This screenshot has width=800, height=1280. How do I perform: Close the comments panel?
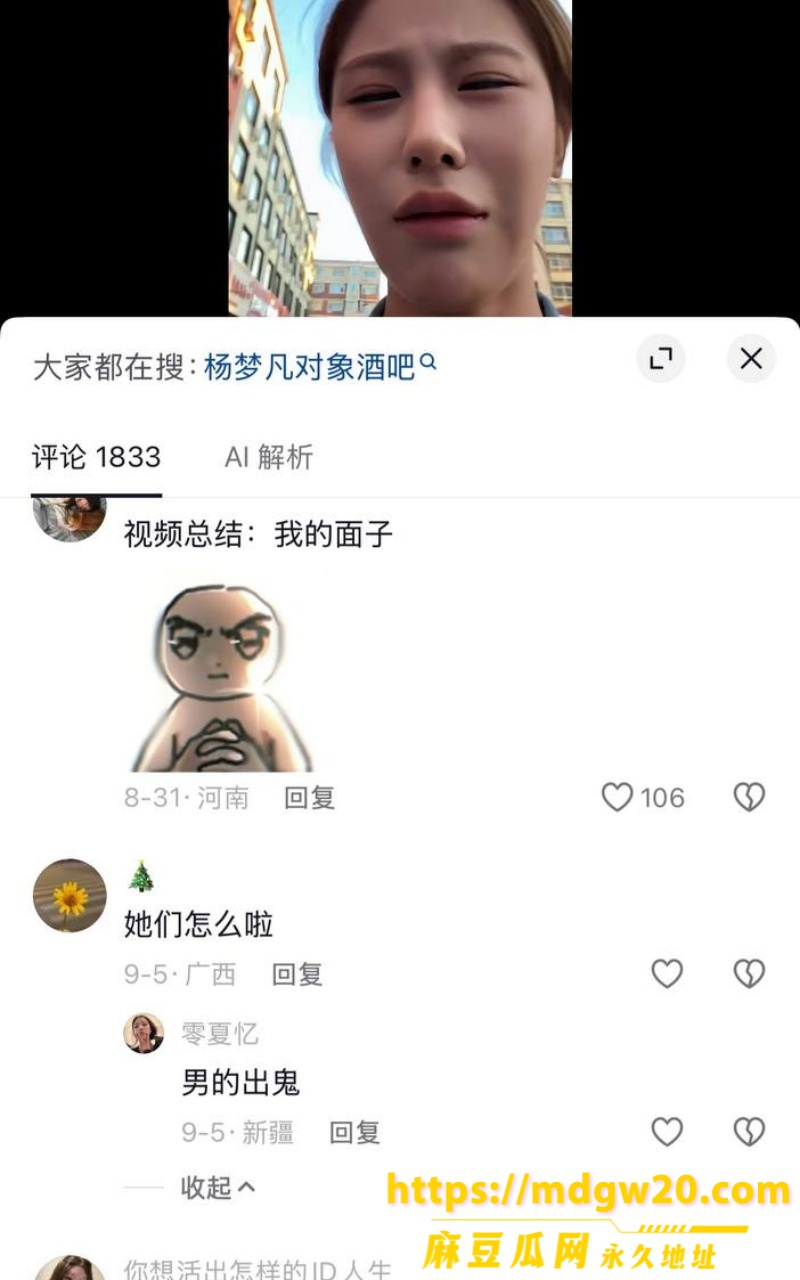[751, 359]
